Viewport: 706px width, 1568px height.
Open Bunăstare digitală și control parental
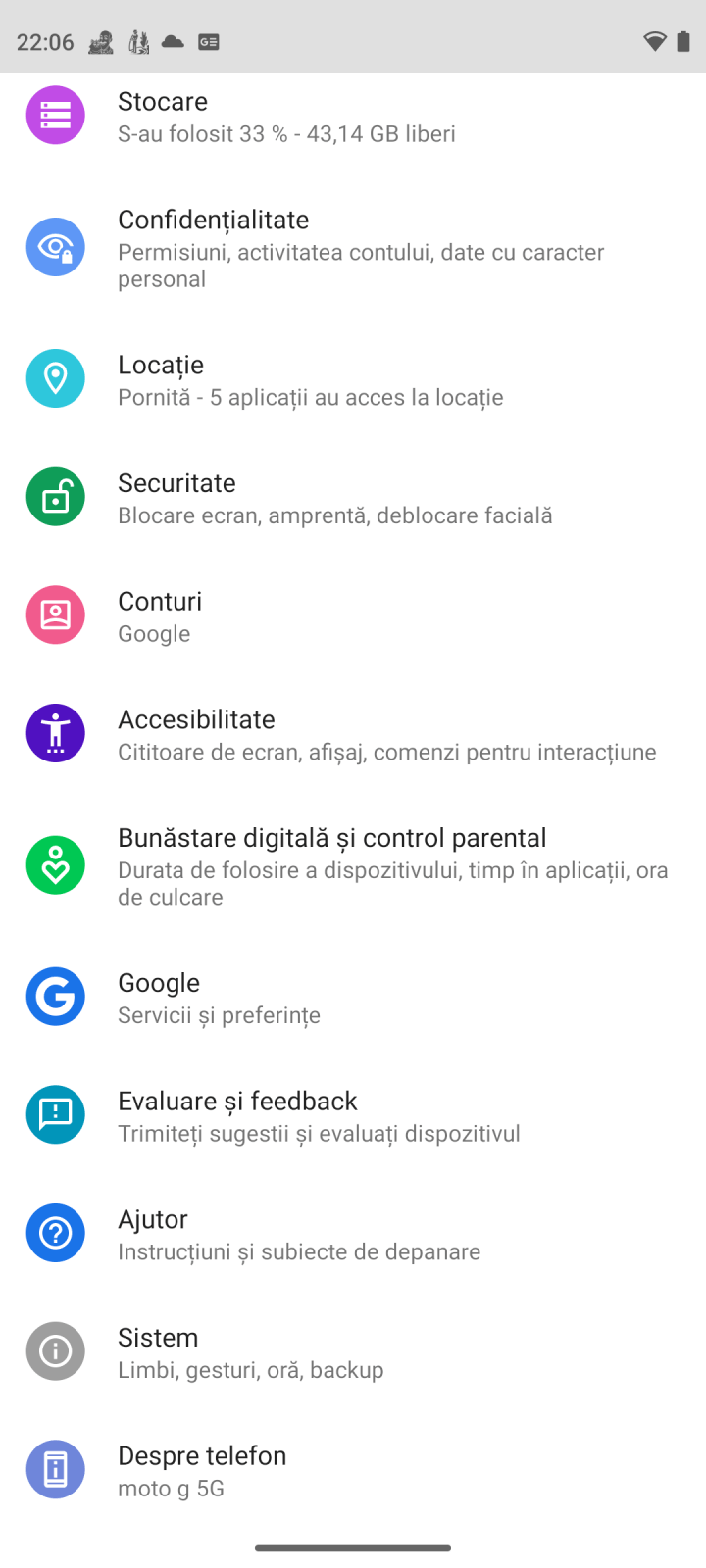pyautogui.click(x=353, y=865)
